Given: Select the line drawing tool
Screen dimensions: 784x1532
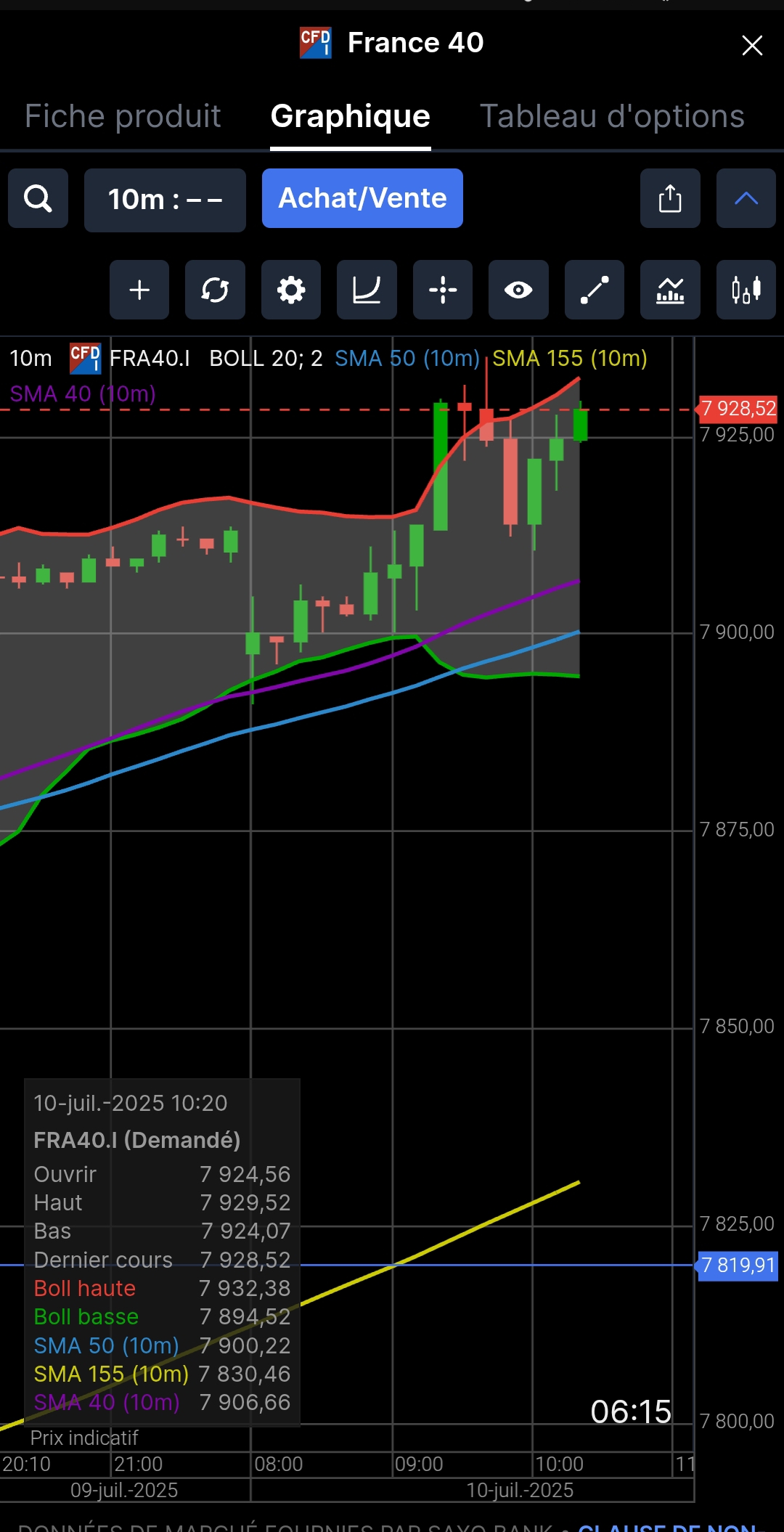Looking at the screenshot, I should pyautogui.click(x=595, y=290).
